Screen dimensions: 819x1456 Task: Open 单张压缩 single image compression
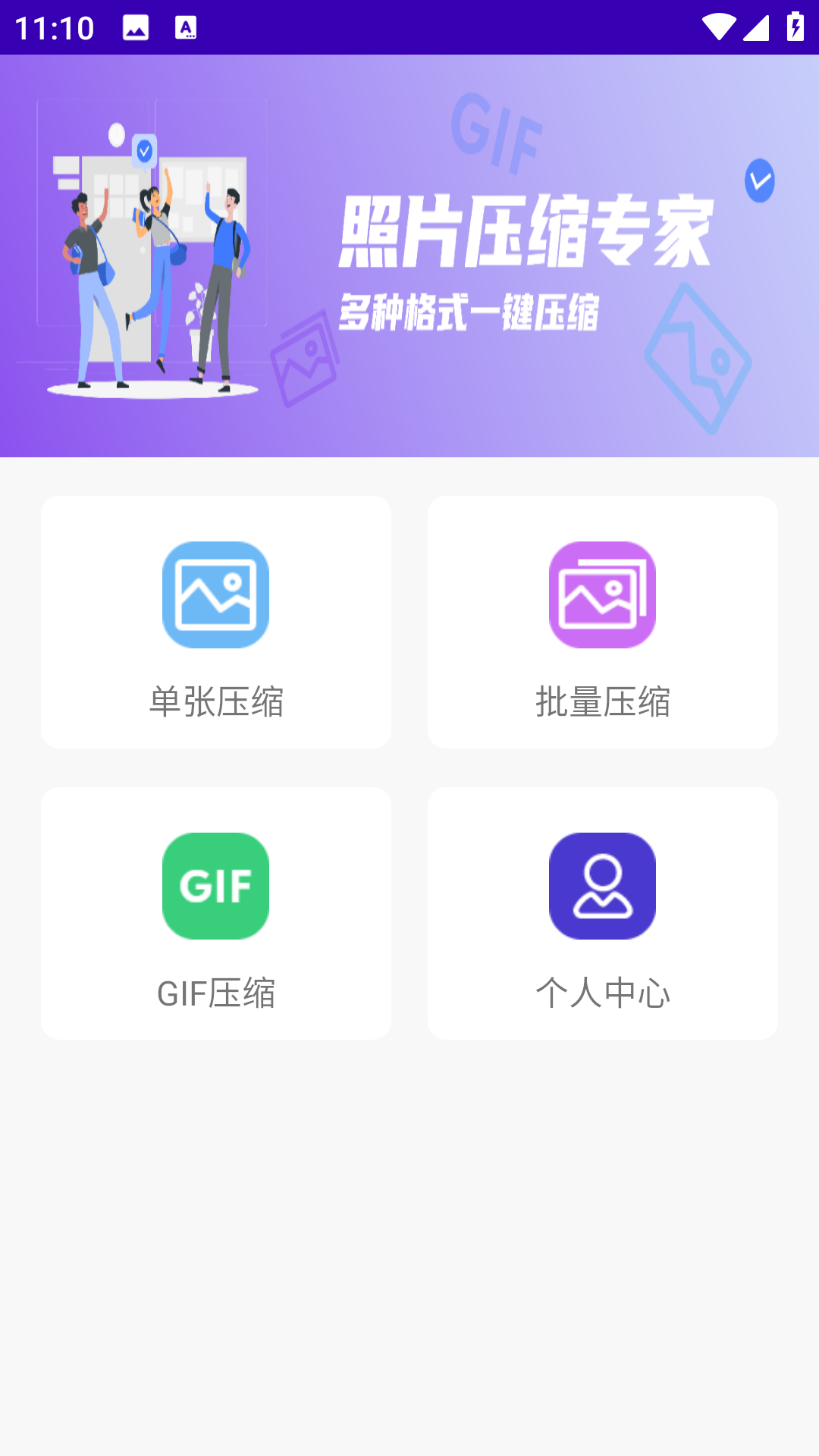(x=216, y=622)
